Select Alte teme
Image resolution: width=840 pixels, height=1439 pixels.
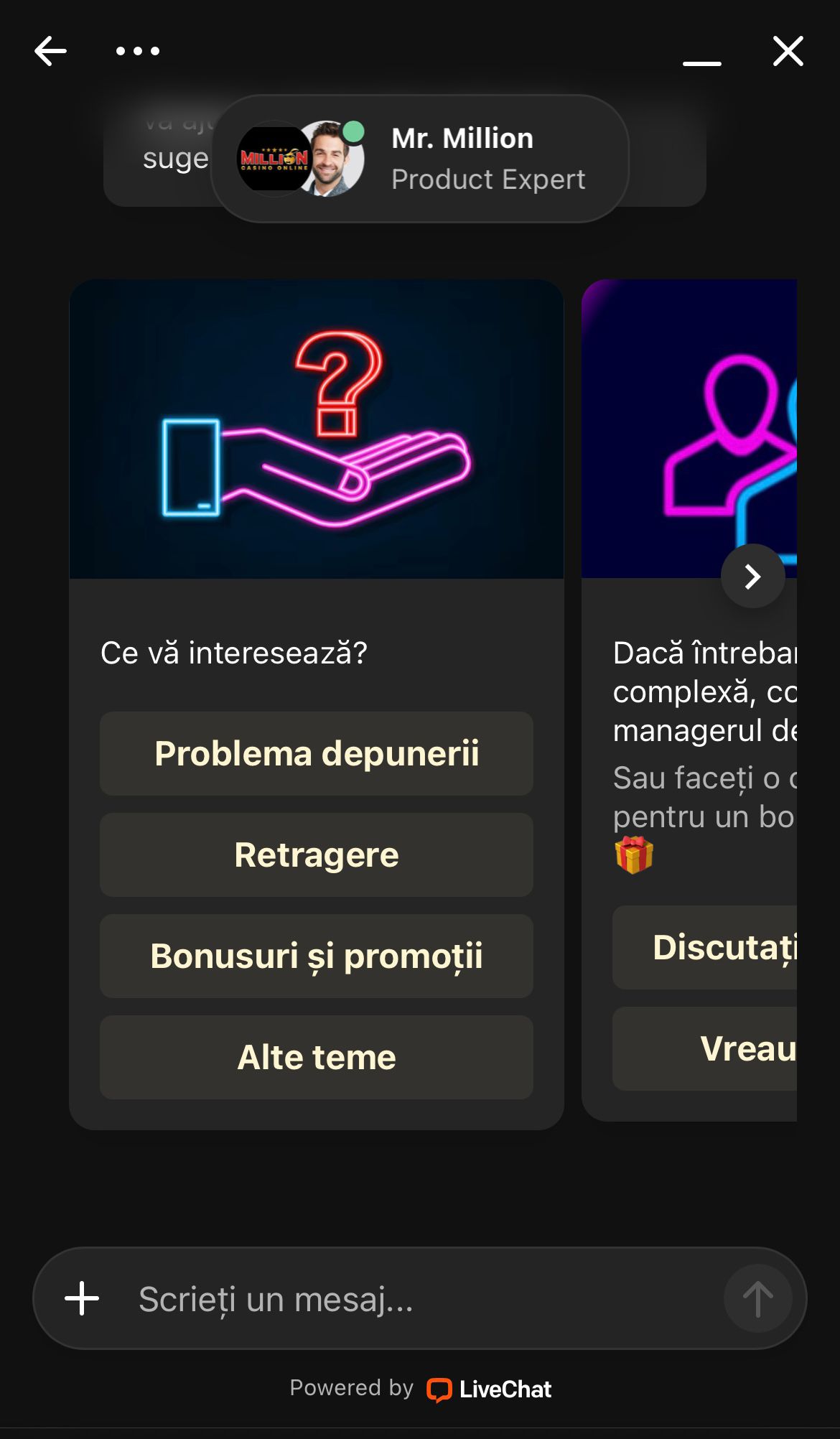[x=316, y=1057]
